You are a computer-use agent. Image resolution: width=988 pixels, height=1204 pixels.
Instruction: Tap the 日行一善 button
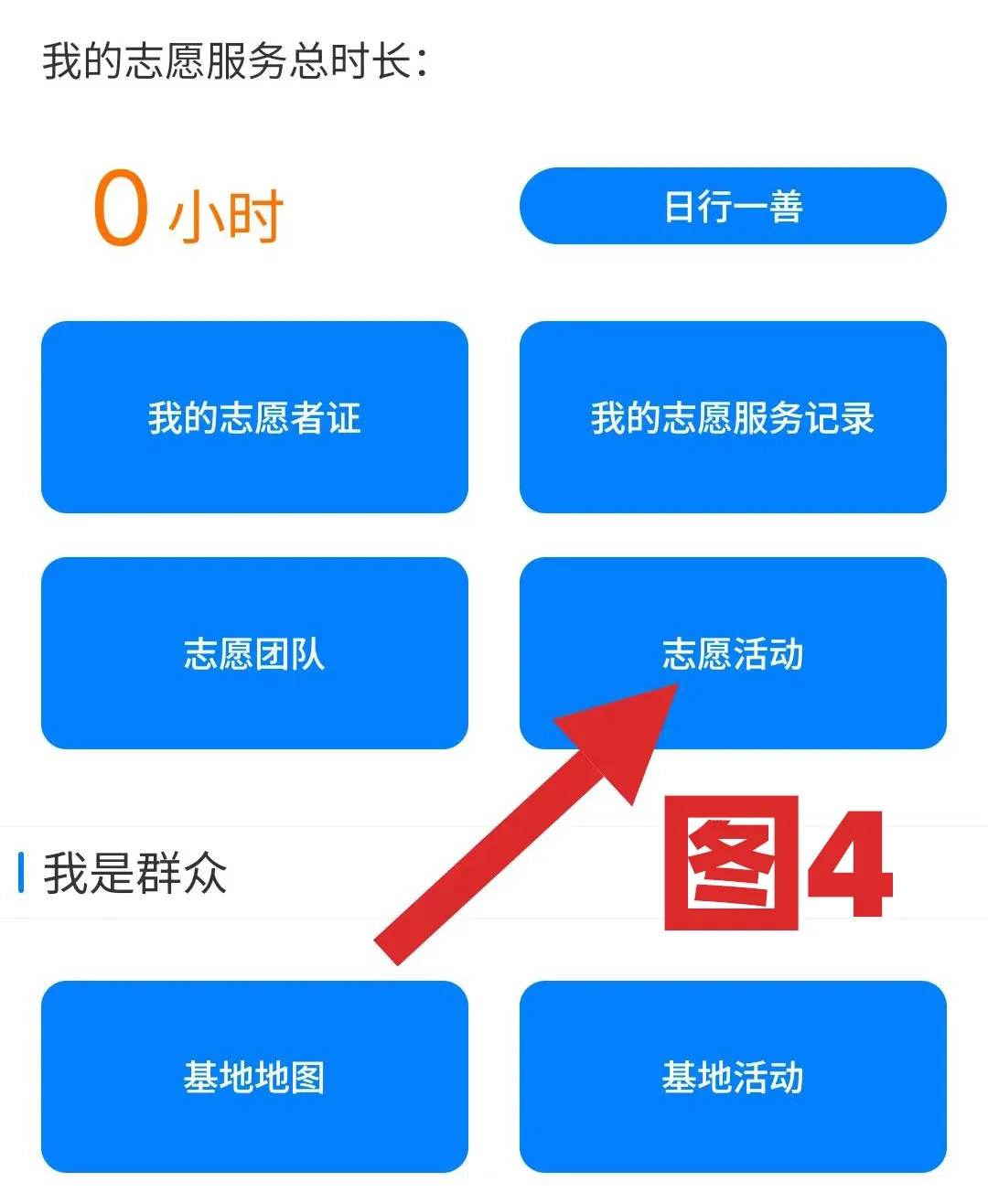733,206
